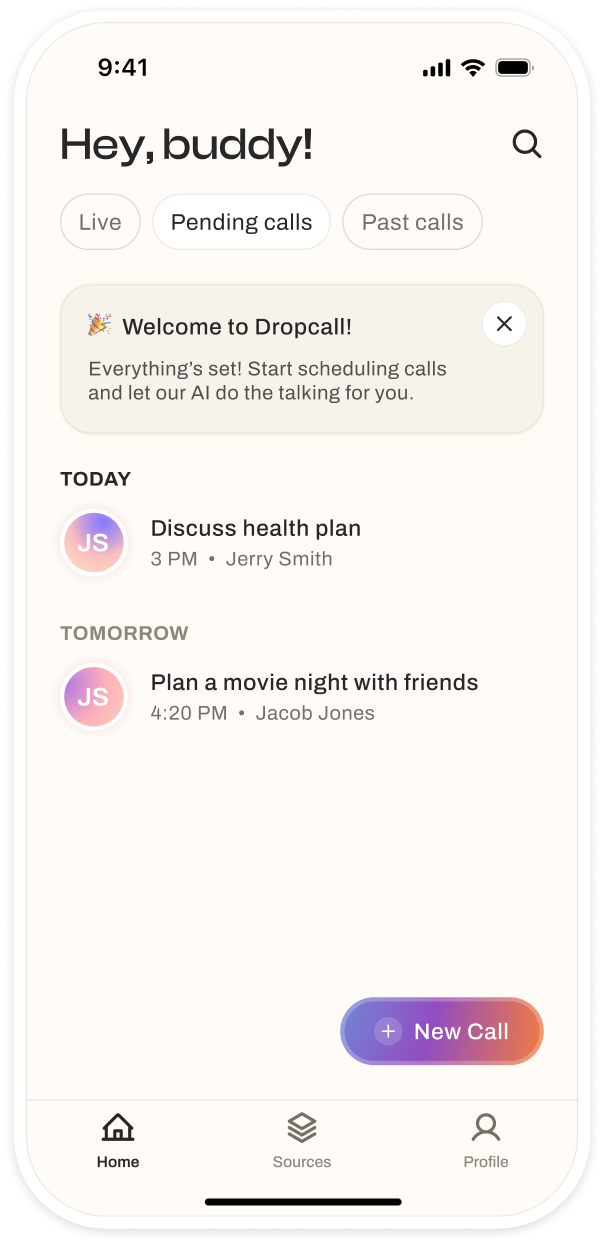Go to the Home tab
Viewport: 602px width, 1243px height.
click(118, 1141)
